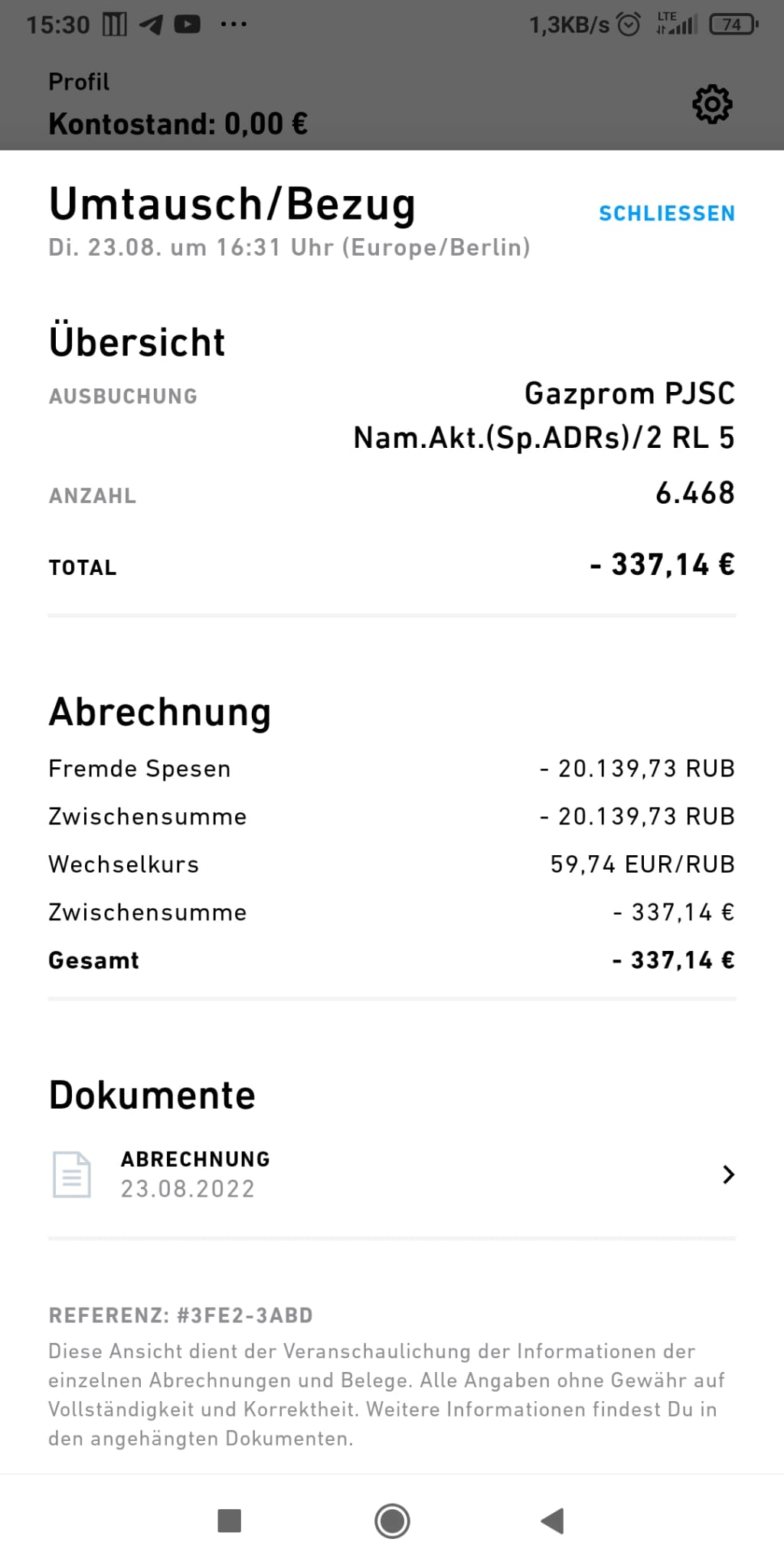Tap the circular home navigation button
The image size is (784, 1568).
[391, 1521]
